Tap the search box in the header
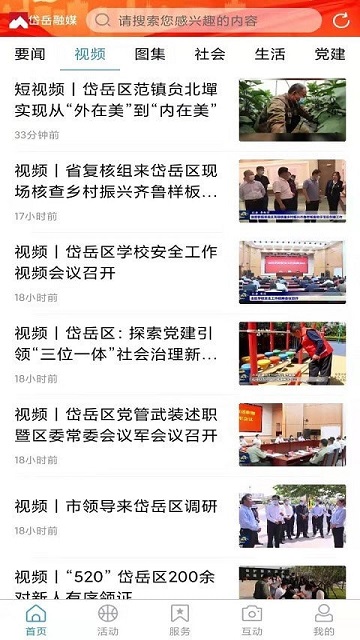Screen dimensions: 360x640 coord(204,20)
